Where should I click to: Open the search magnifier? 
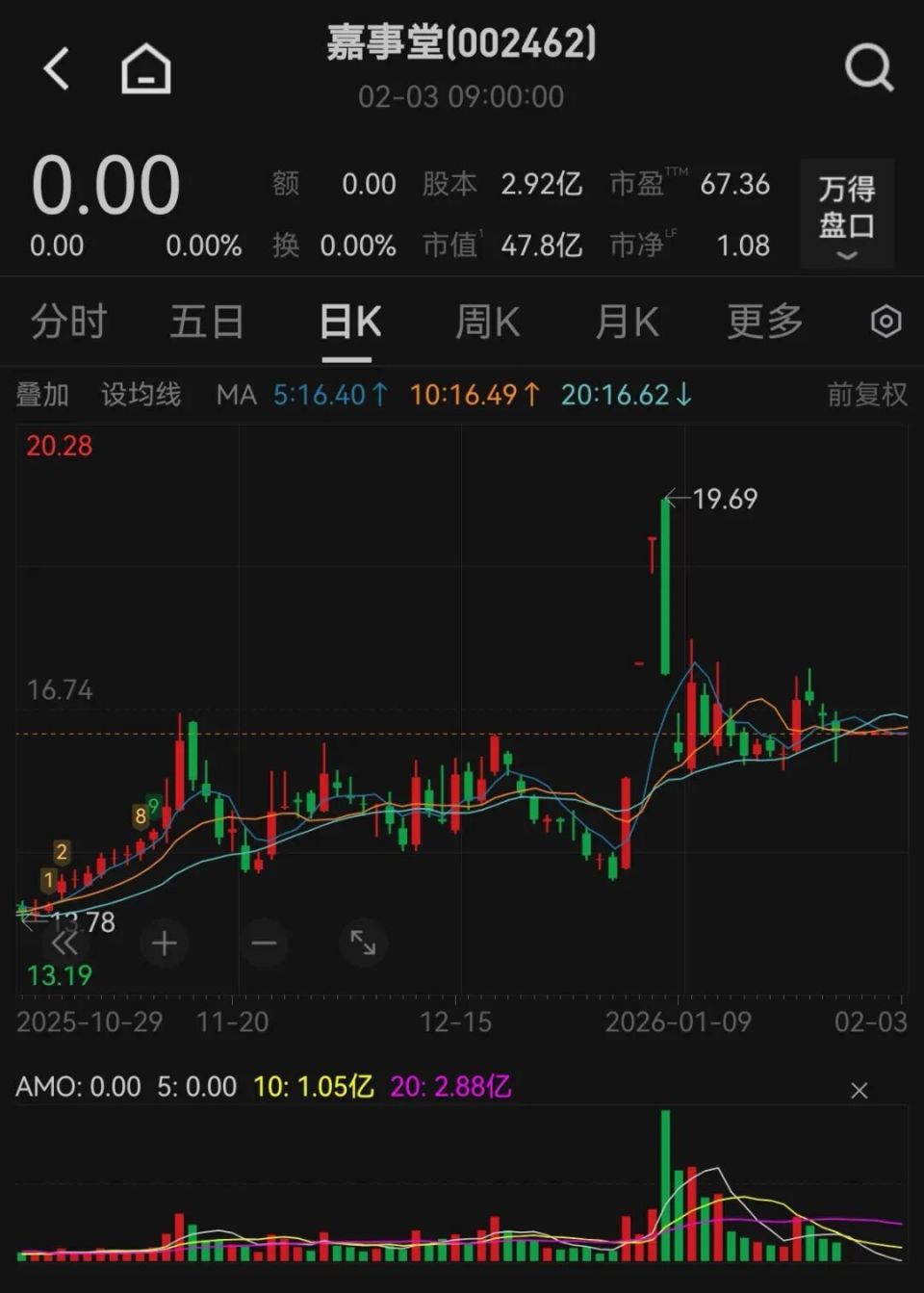pyautogui.click(x=869, y=65)
